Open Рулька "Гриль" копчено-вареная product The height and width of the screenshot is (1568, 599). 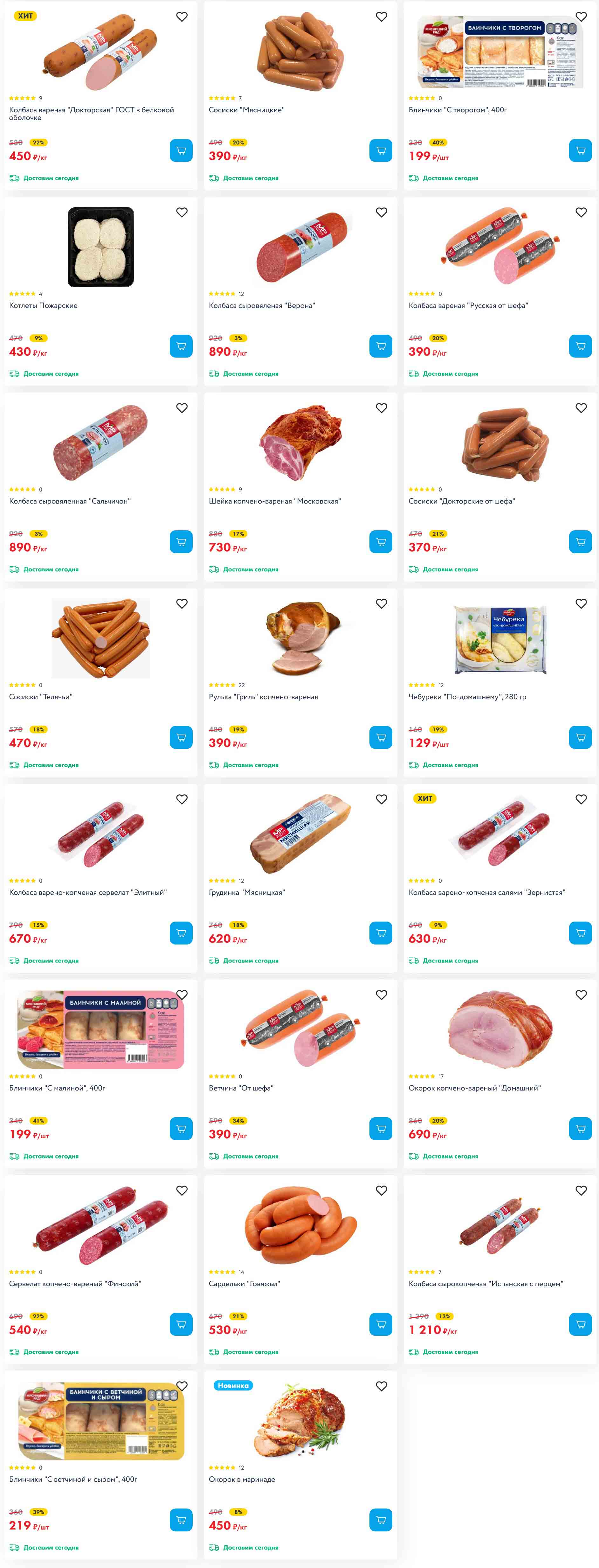263,696
